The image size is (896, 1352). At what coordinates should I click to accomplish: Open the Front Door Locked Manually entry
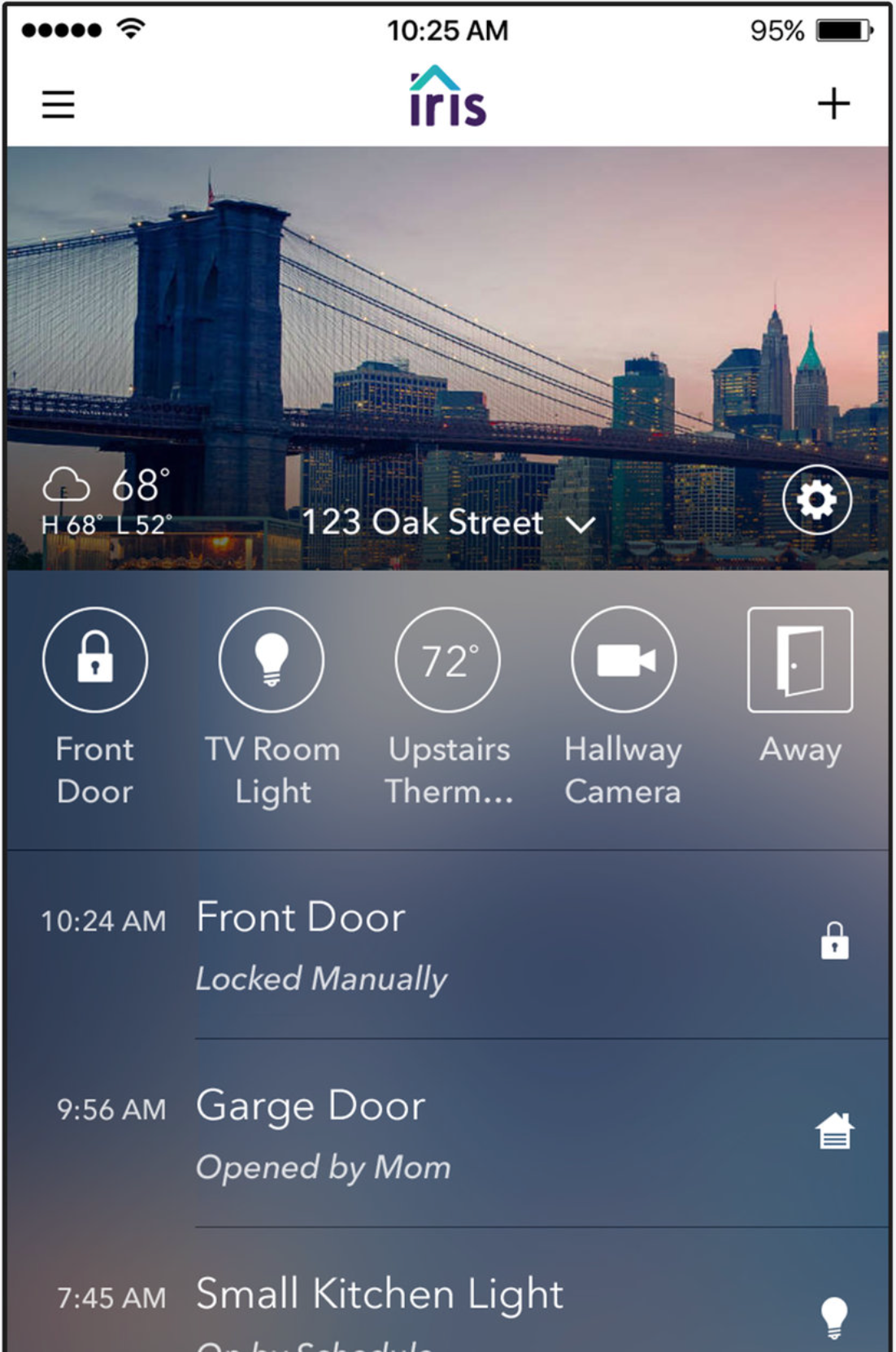point(447,944)
